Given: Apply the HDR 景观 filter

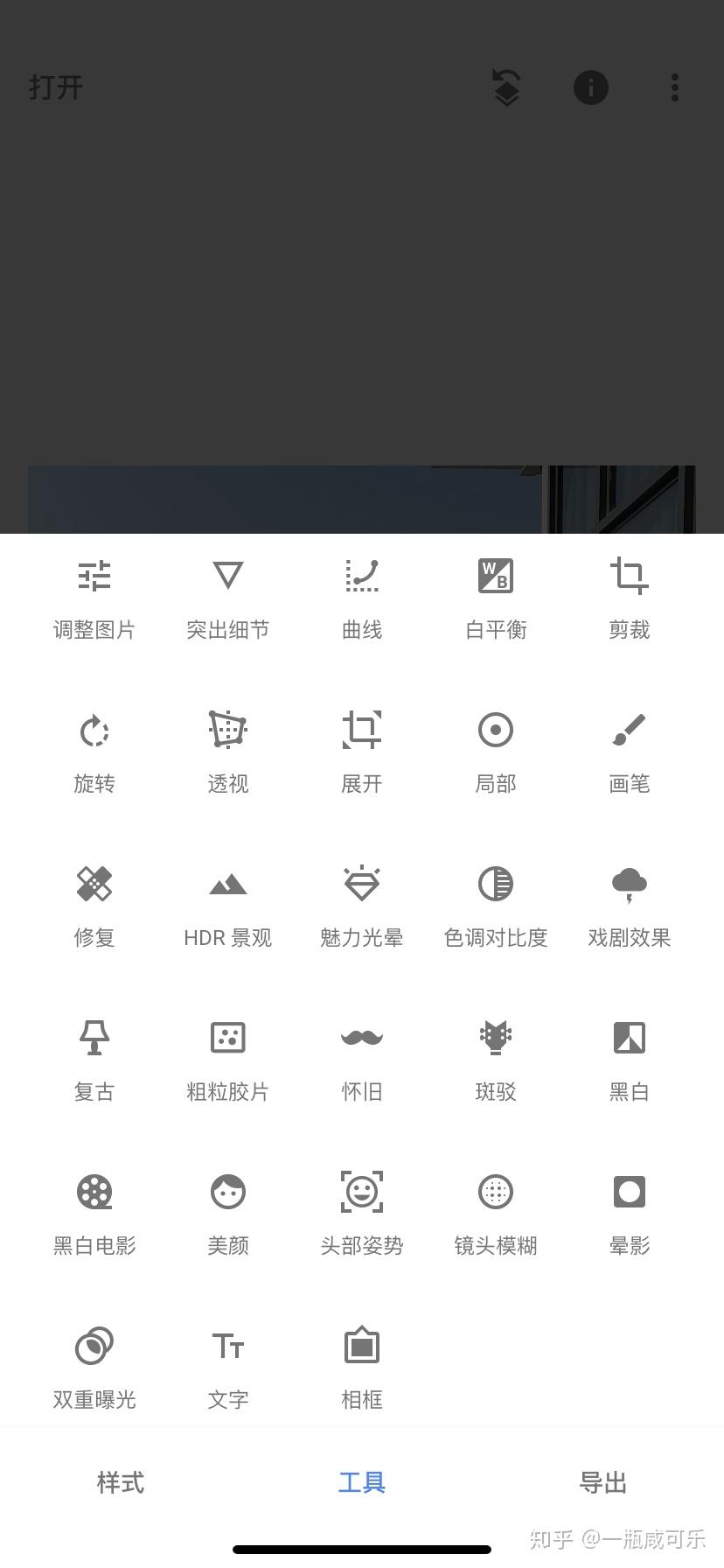Looking at the screenshot, I should [x=228, y=904].
